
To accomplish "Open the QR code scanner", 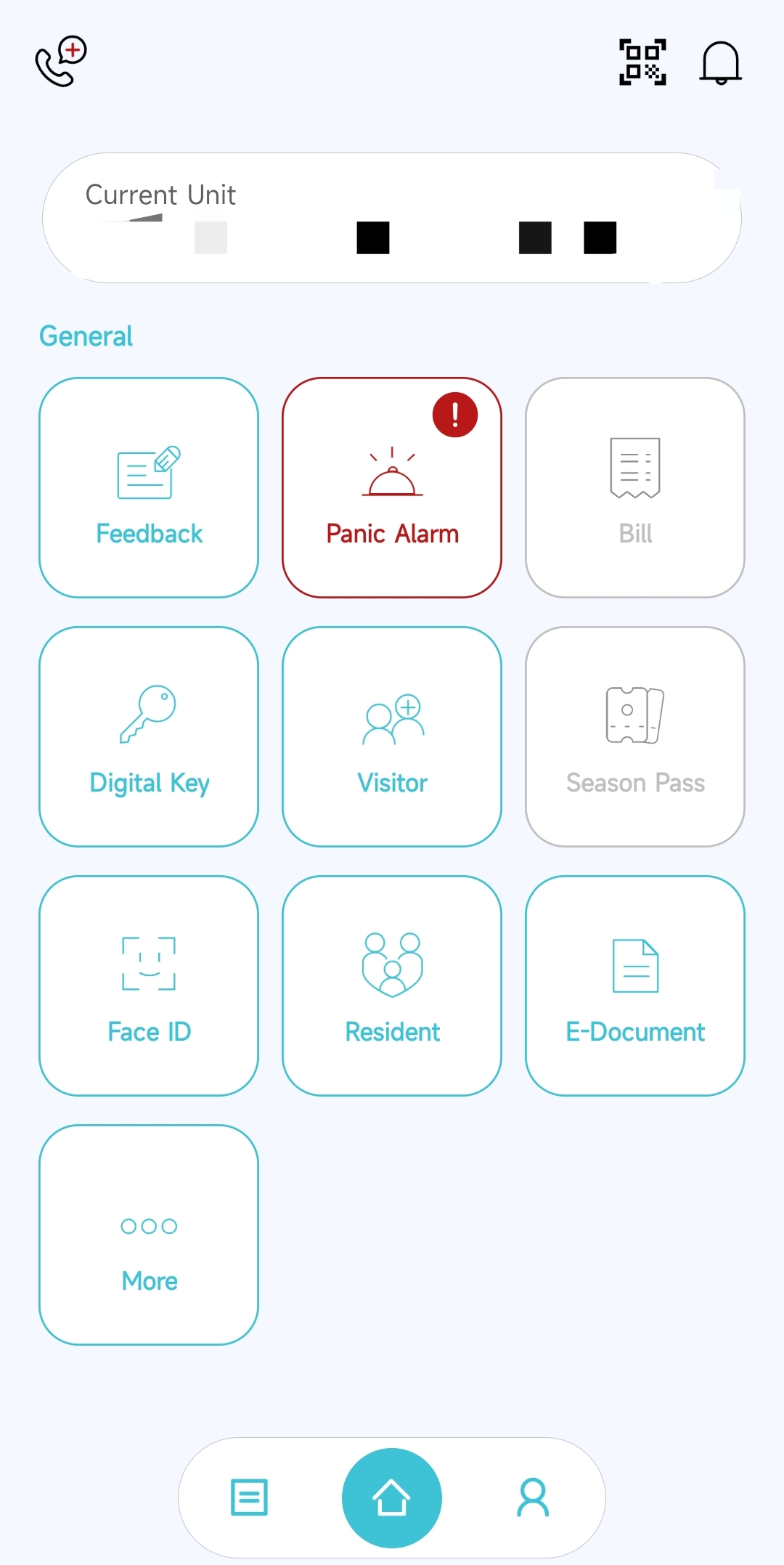I will tap(642, 63).
